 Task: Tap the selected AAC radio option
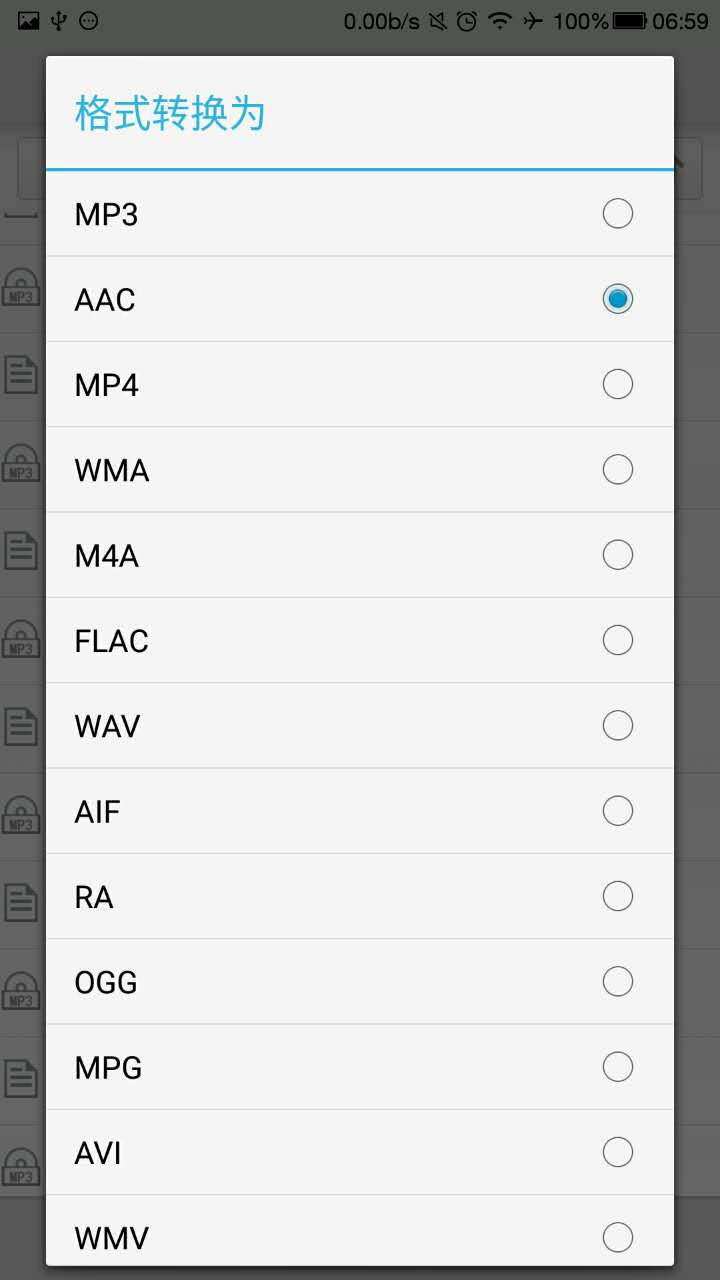(x=617, y=299)
